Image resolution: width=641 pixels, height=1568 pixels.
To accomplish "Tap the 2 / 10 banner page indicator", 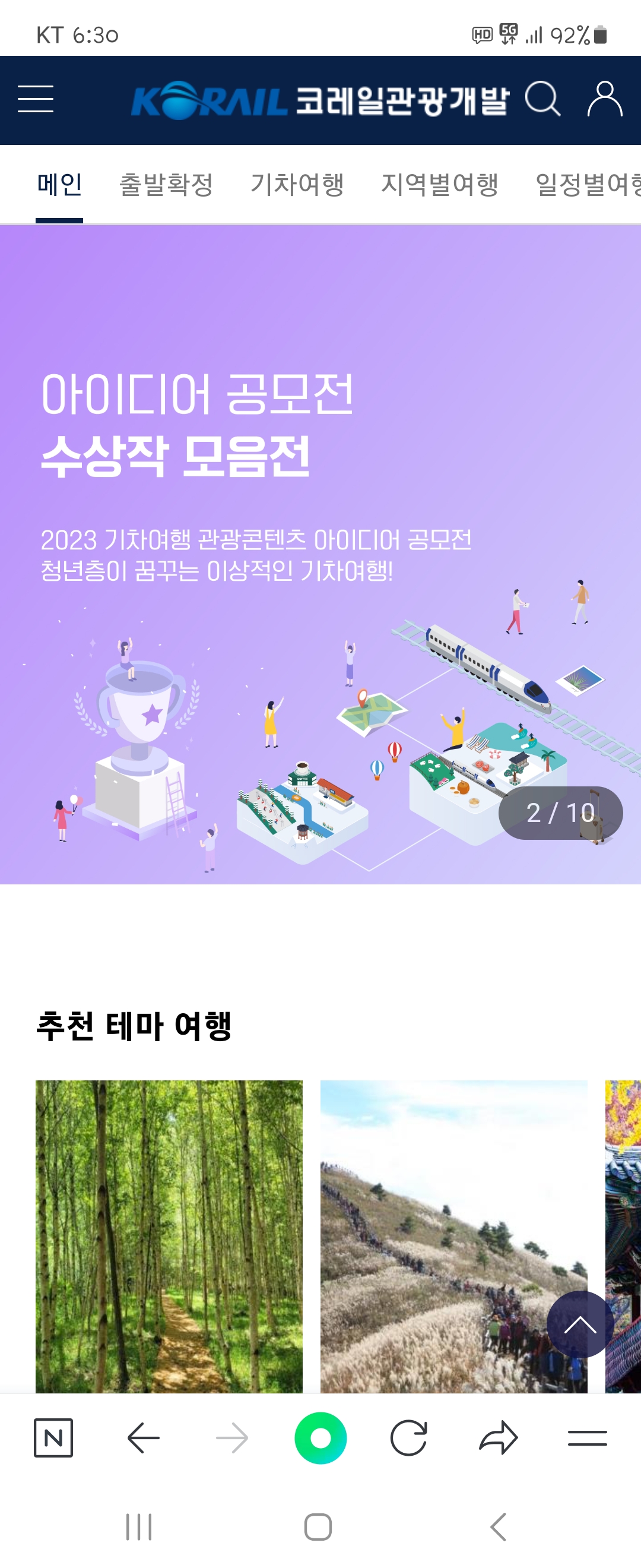I will tap(560, 813).
